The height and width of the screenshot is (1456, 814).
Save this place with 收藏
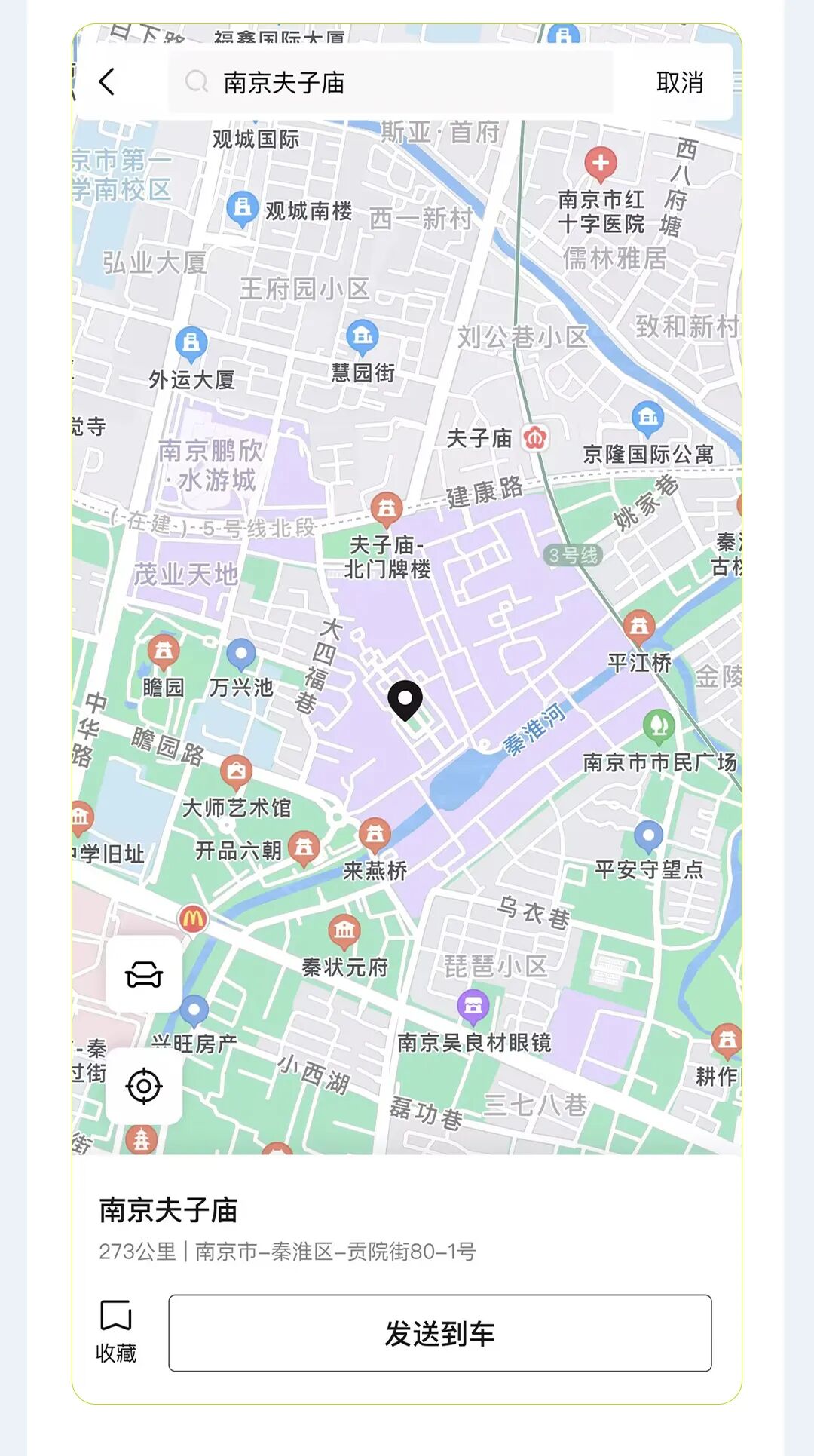pos(116,1332)
